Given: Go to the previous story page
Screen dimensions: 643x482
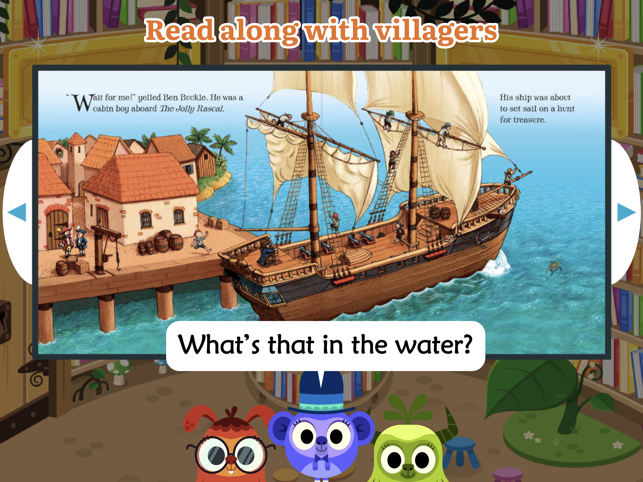Looking at the screenshot, I should click(16, 212).
